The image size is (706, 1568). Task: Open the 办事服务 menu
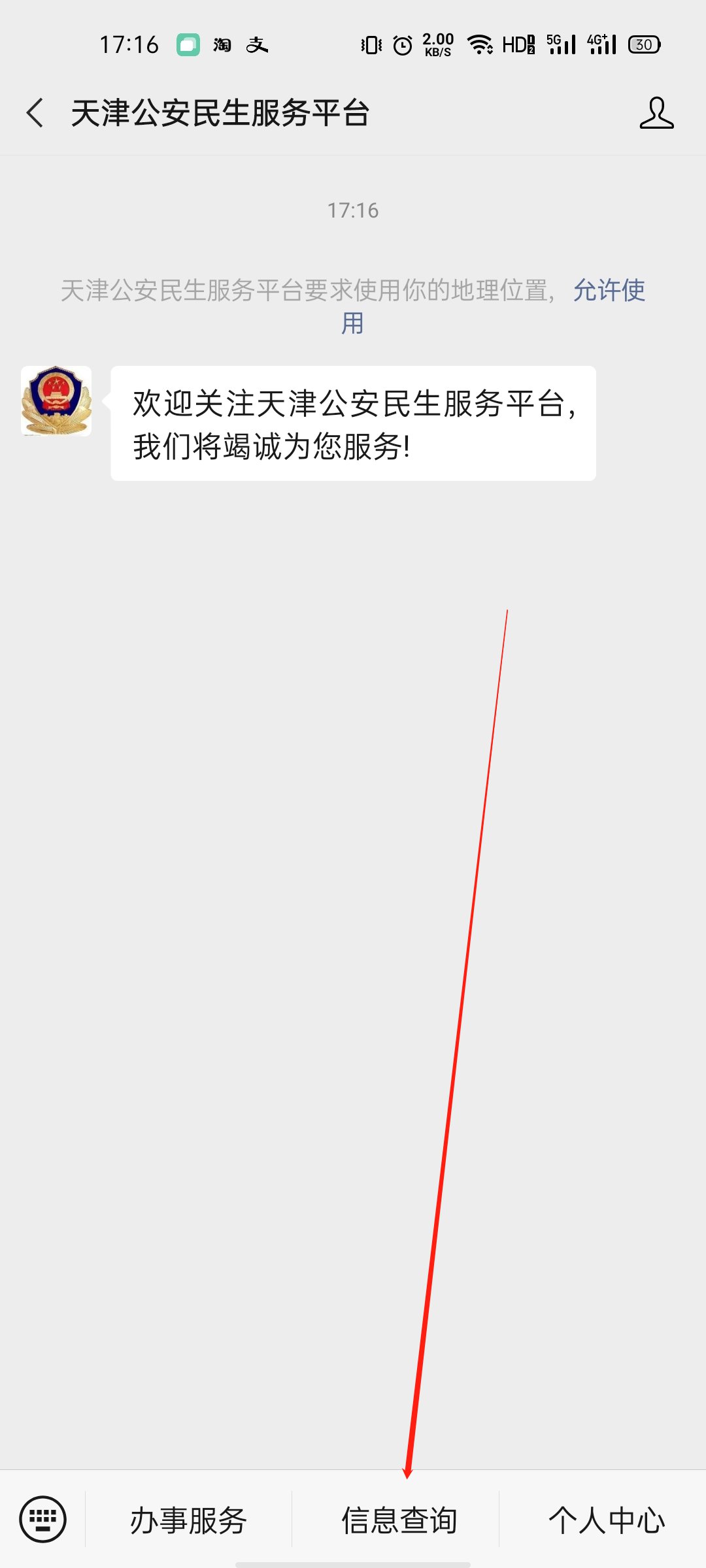188,1520
